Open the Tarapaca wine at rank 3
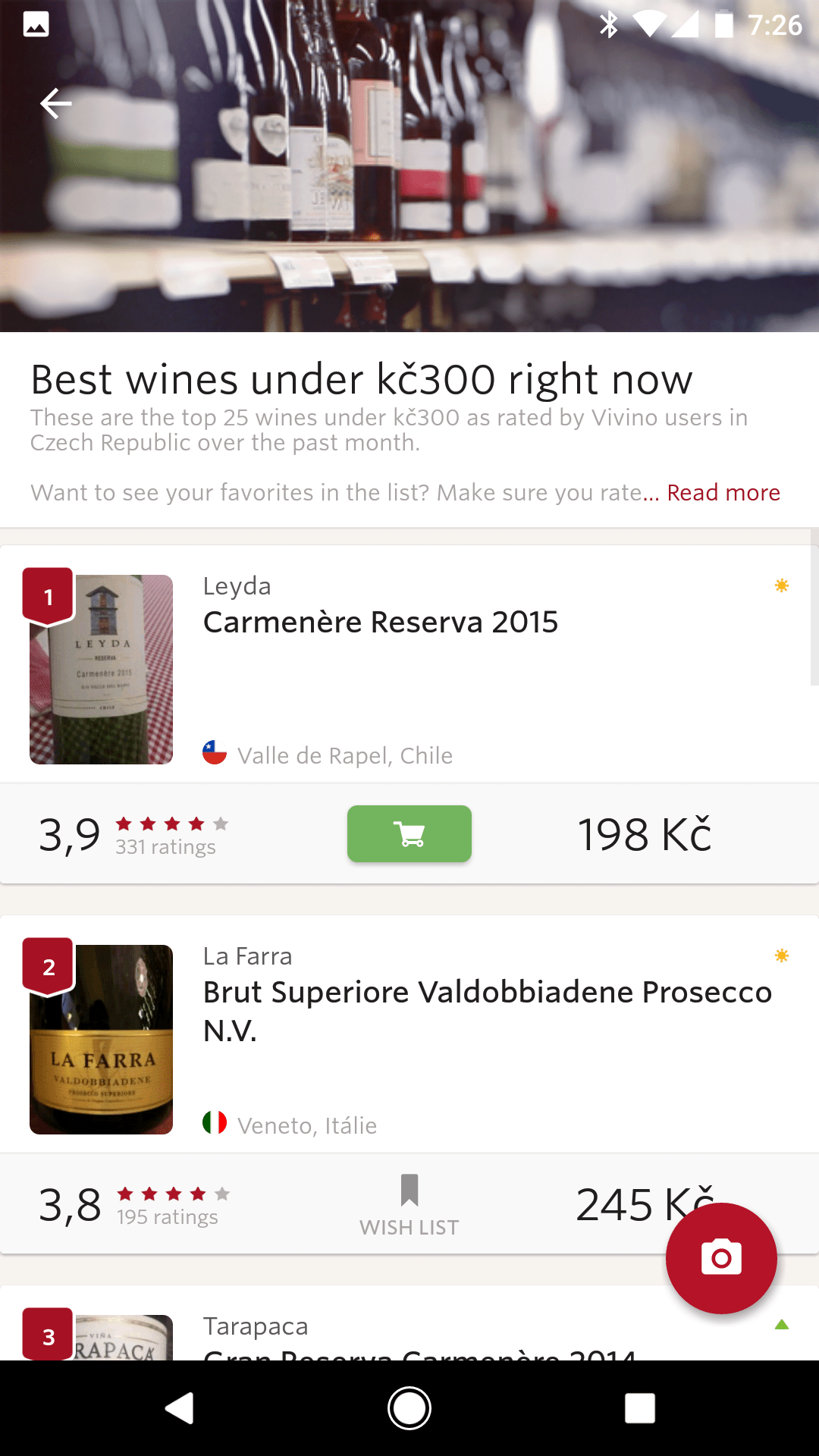The width and height of the screenshot is (819, 1456). click(x=409, y=1323)
